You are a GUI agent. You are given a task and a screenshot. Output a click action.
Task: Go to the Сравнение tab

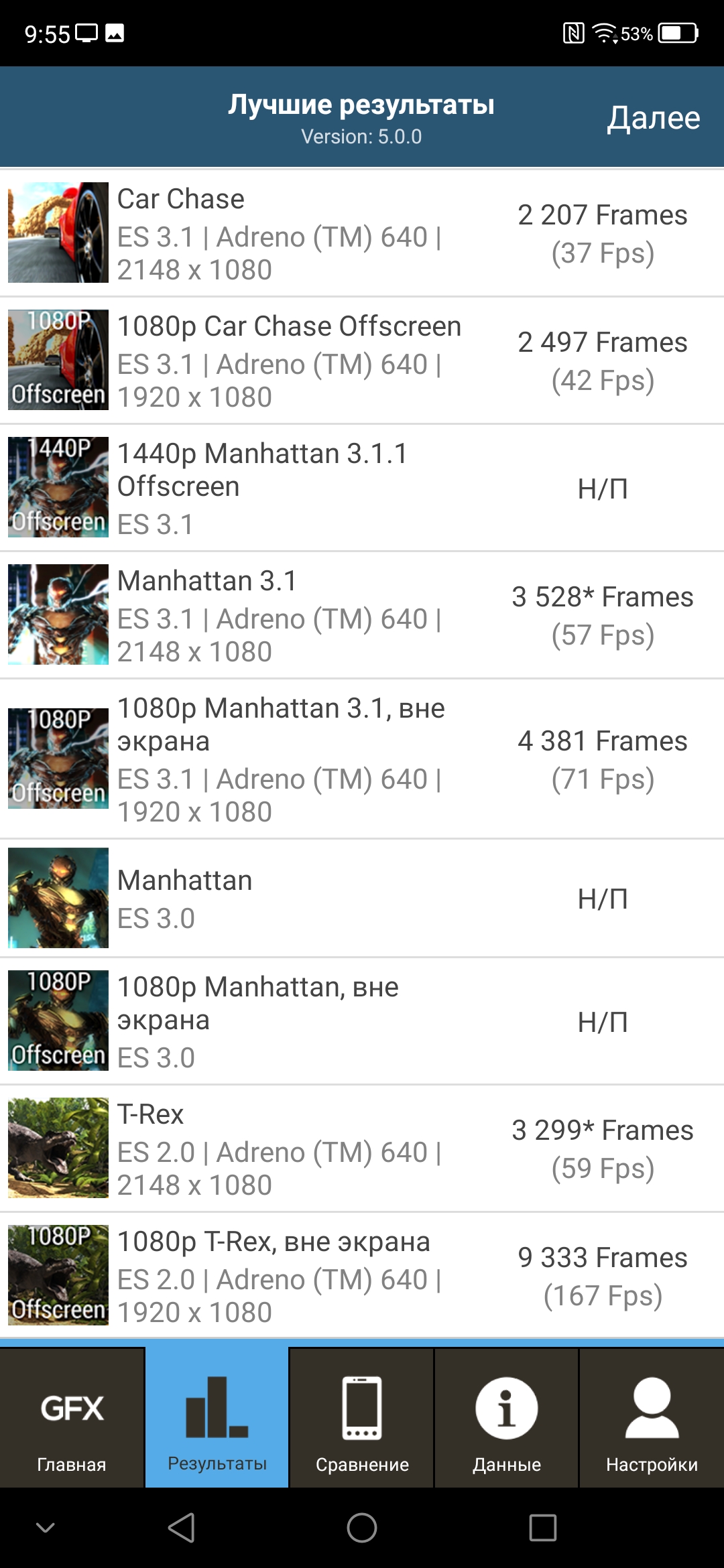(x=362, y=1418)
